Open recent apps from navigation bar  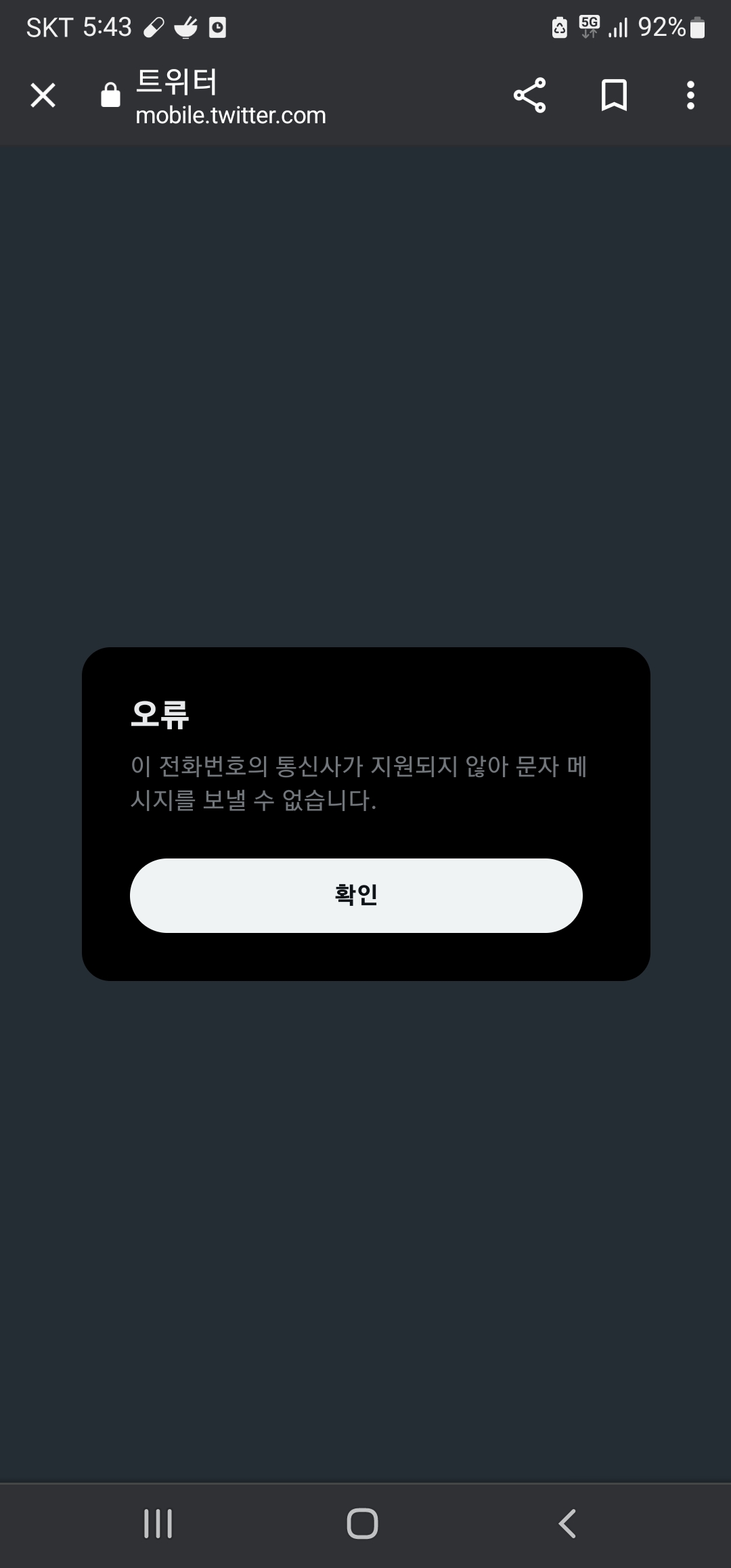click(x=158, y=1523)
